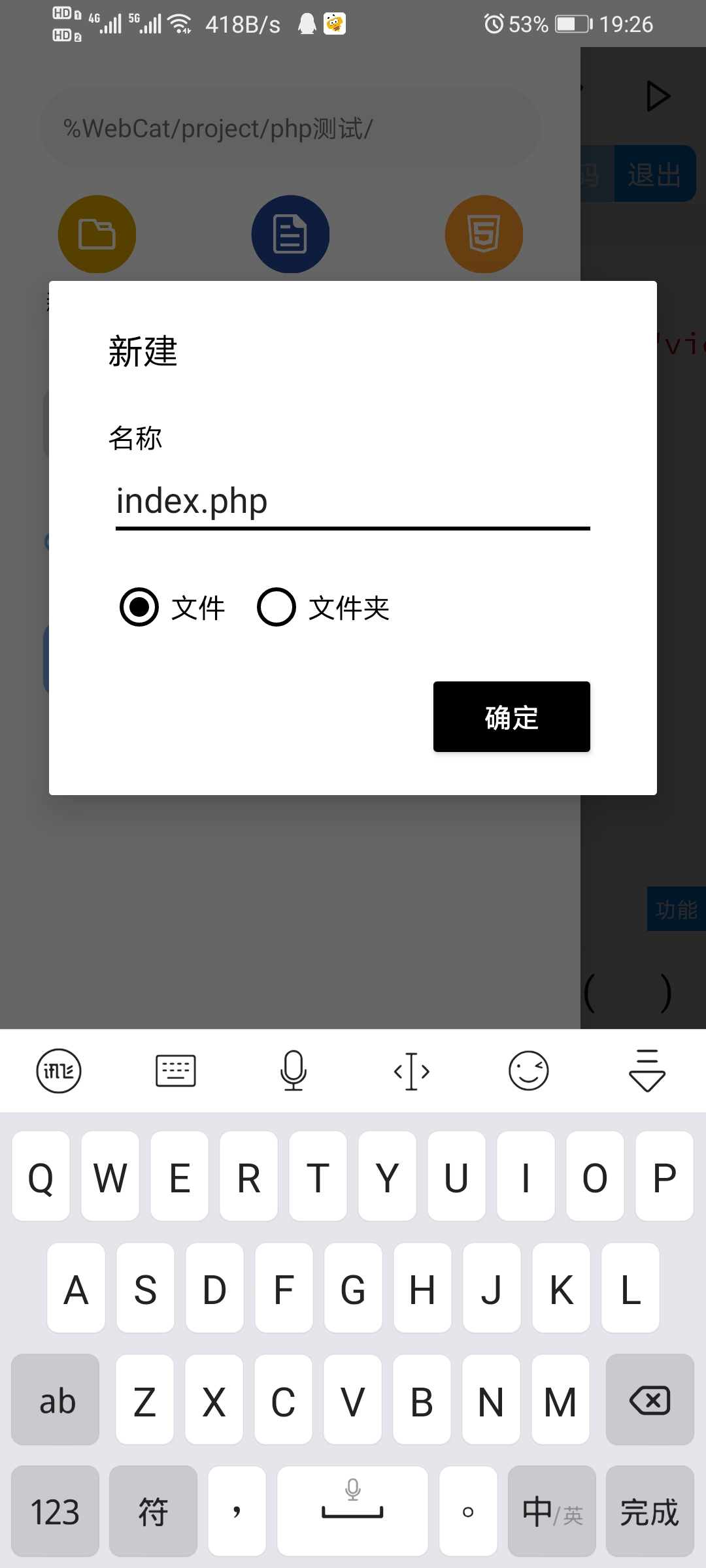This screenshot has width=706, height=1568.
Task: Select the 文件 radio button
Action: [139, 607]
